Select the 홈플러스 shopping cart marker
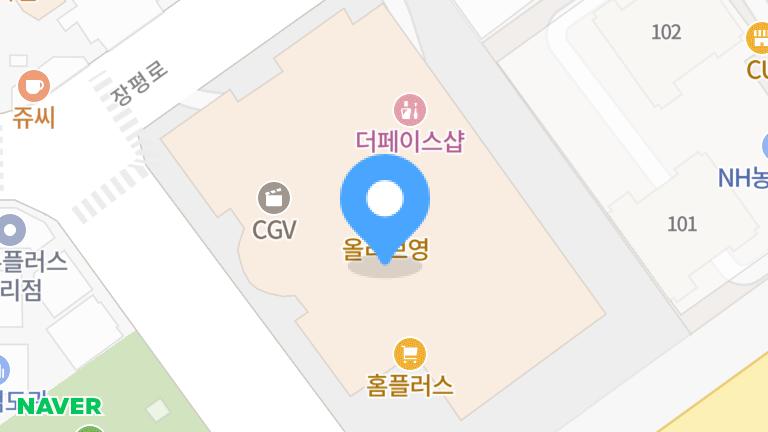This screenshot has height=432, width=768. click(x=410, y=353)
